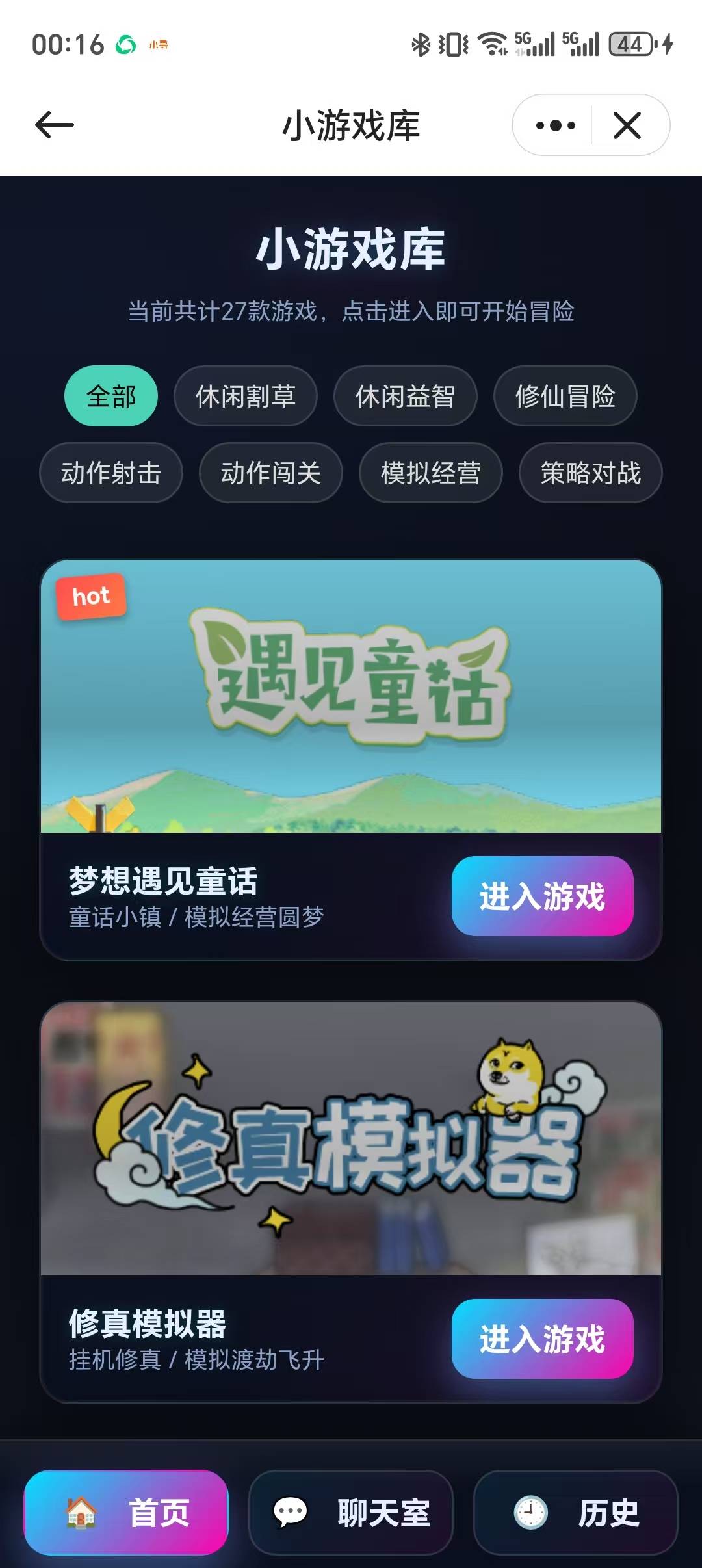Enter the 修真模拟器 game

[x=542, y=1339]
